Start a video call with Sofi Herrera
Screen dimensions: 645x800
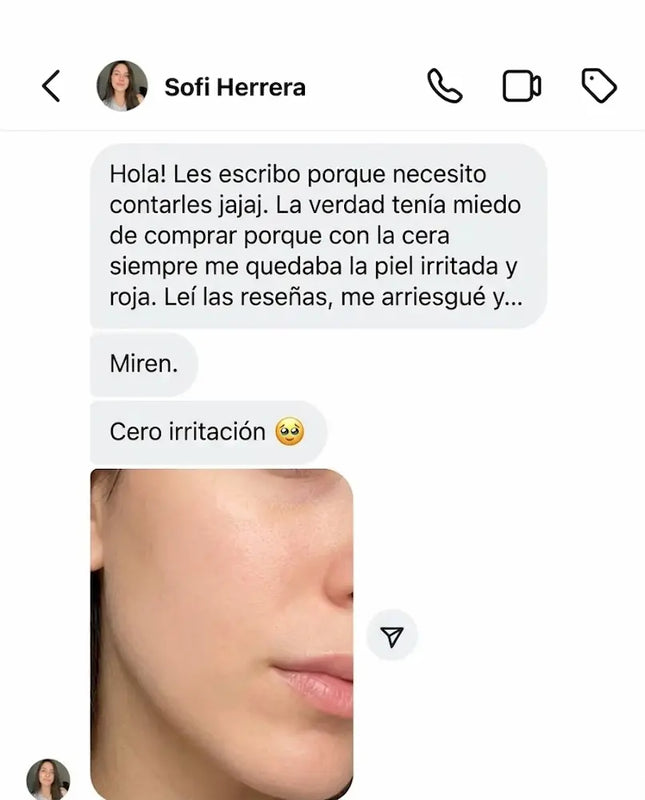[521, 86]
